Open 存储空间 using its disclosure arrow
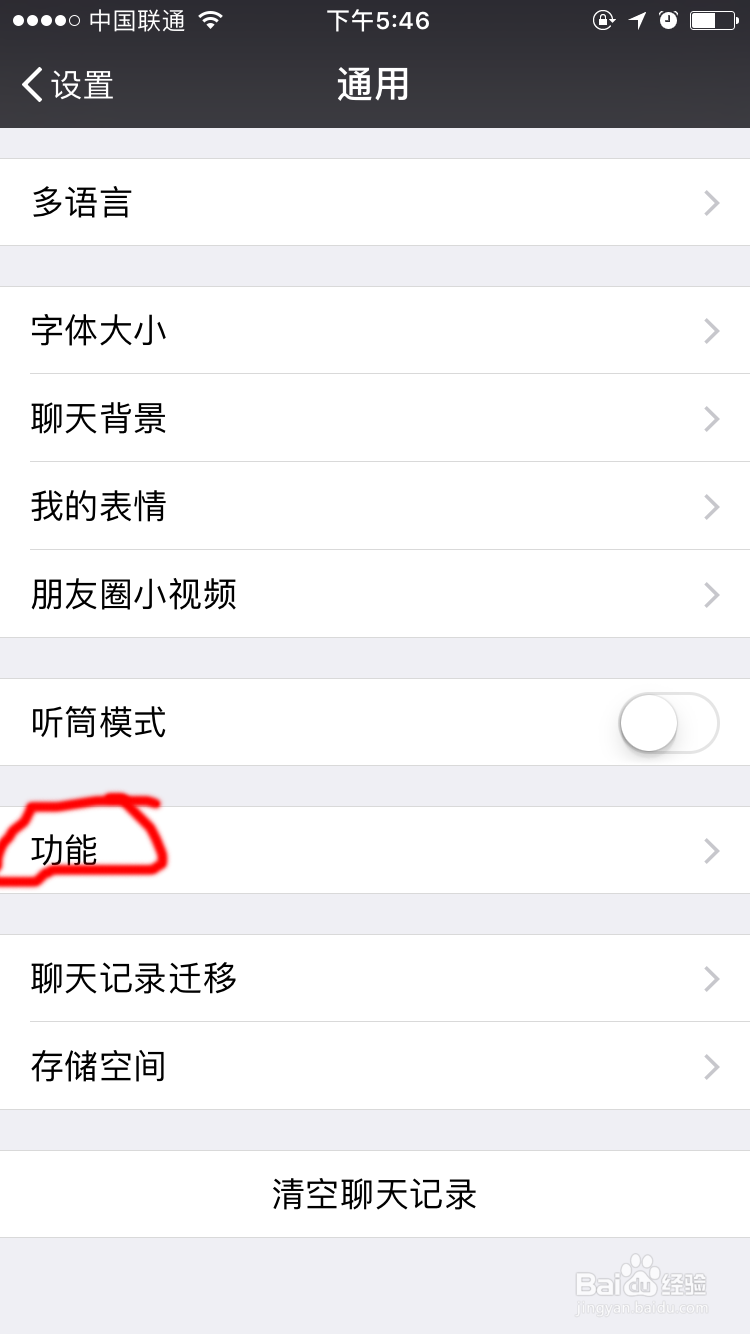 pyautogui.click(x=710, y=1067)
